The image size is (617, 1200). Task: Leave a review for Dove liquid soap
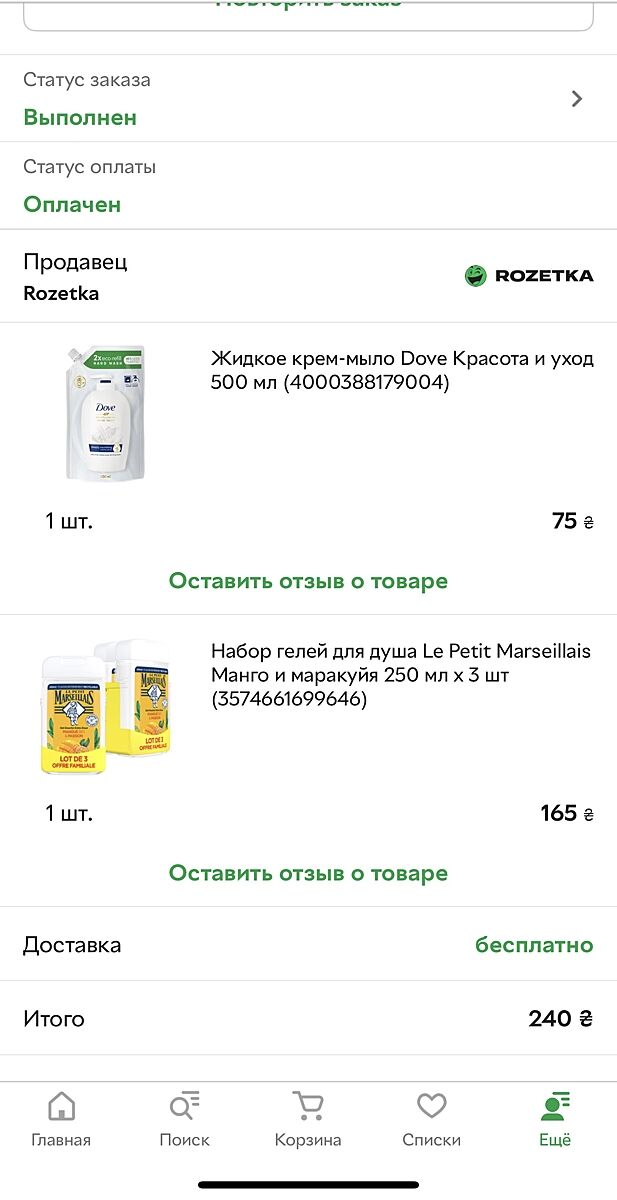308,581
